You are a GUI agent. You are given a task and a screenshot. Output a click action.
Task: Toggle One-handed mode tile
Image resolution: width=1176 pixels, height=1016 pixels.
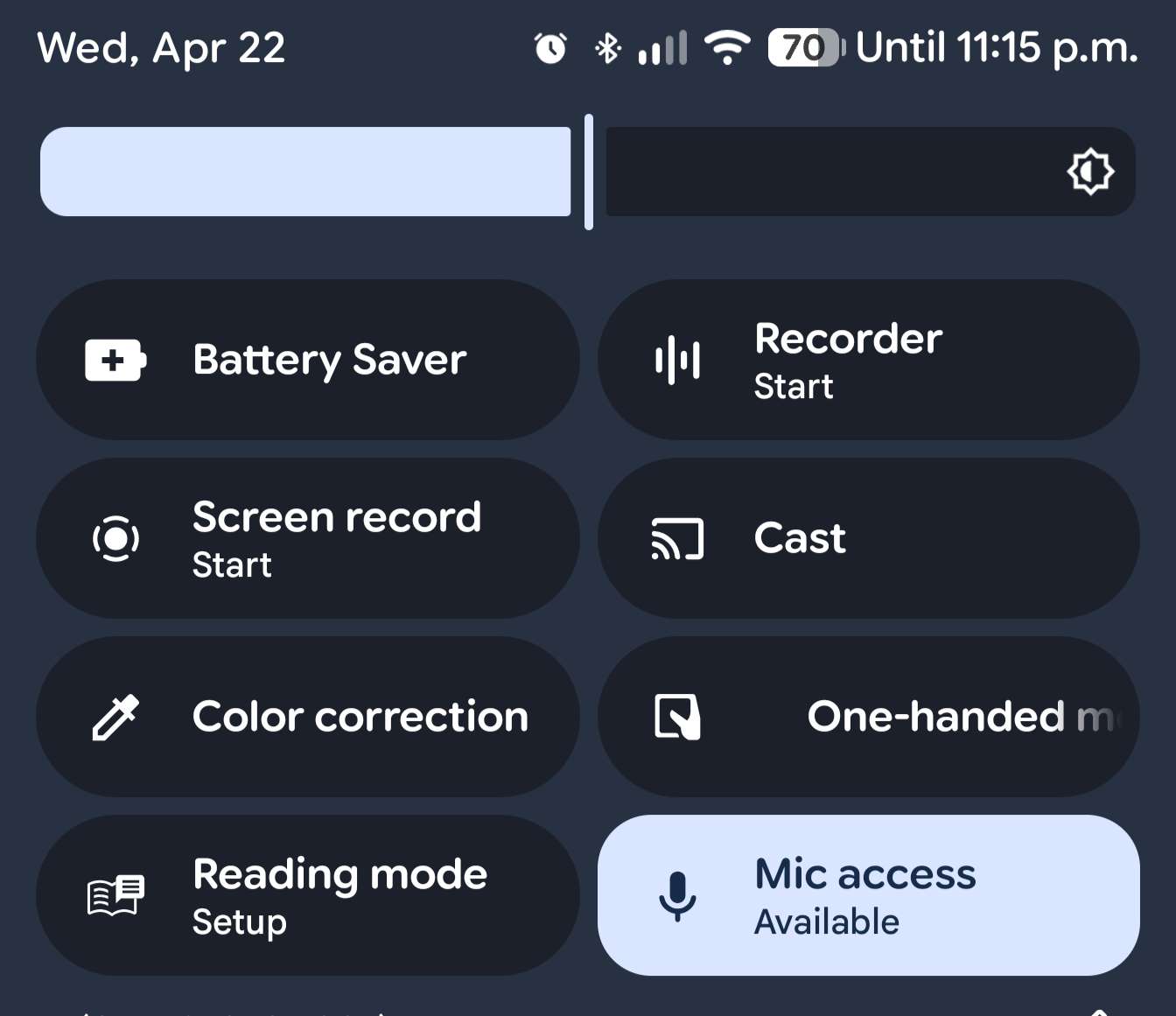click(x=868, y=717)
